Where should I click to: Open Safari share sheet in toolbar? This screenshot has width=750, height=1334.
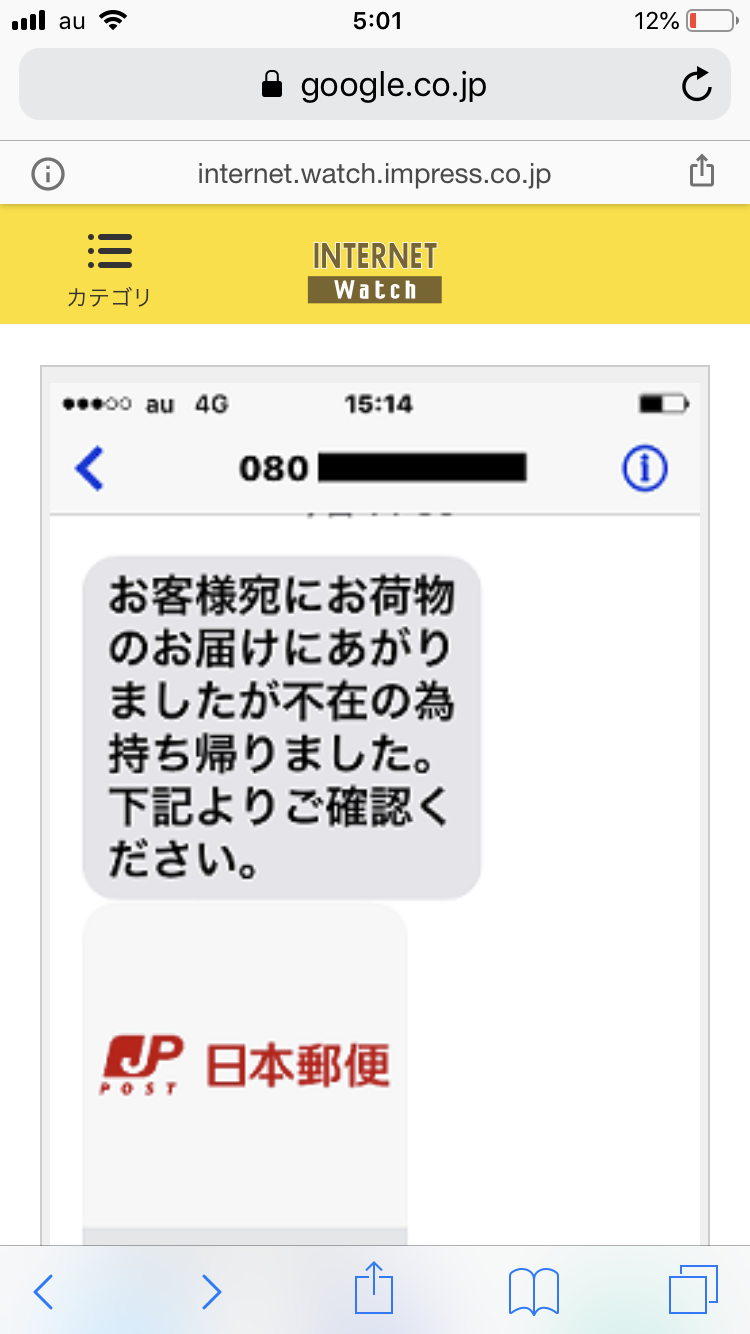click(375, 1290)
